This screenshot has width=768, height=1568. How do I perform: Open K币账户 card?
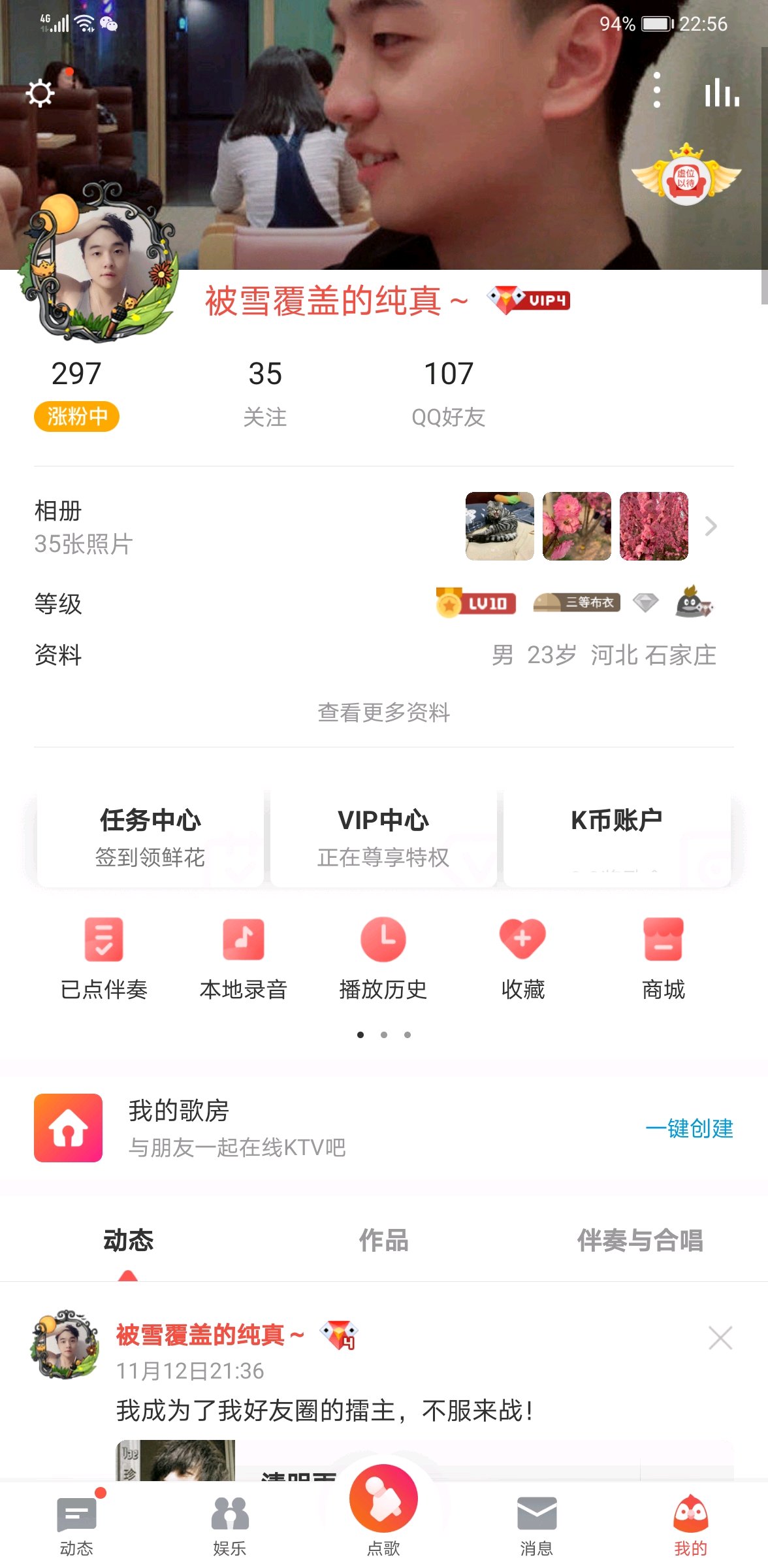point(616,838)
